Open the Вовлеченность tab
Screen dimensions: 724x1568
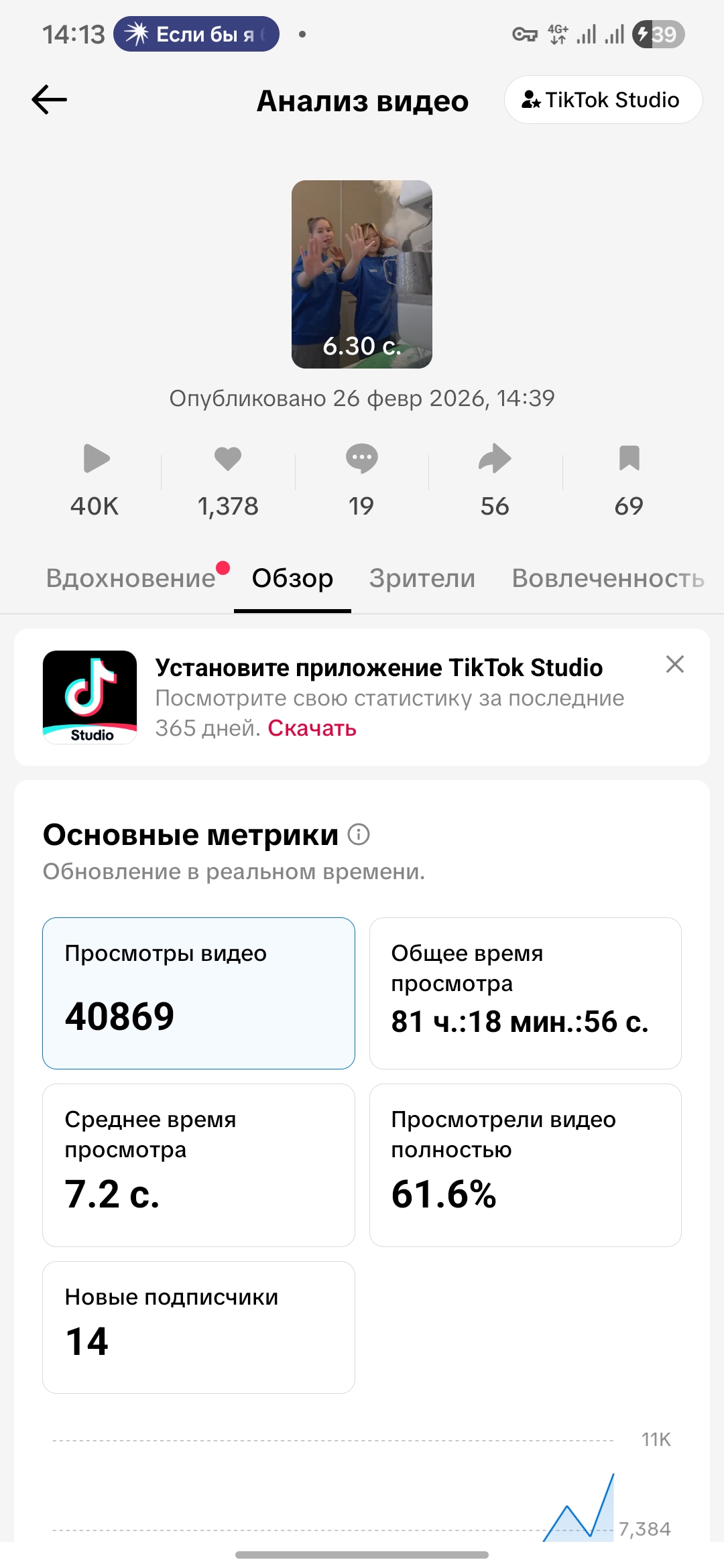(x=607, y=578)
